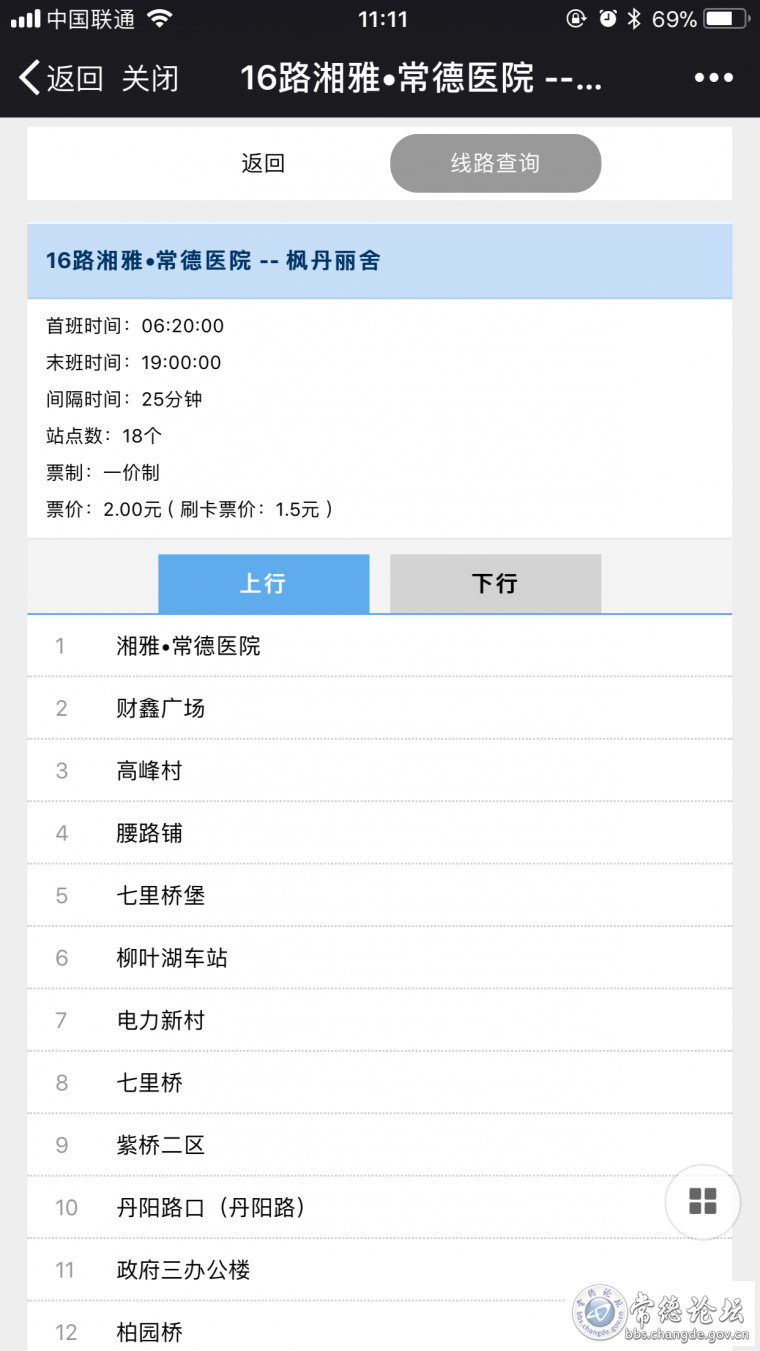Select stop 政府三办公楼

pos(380,1270)
